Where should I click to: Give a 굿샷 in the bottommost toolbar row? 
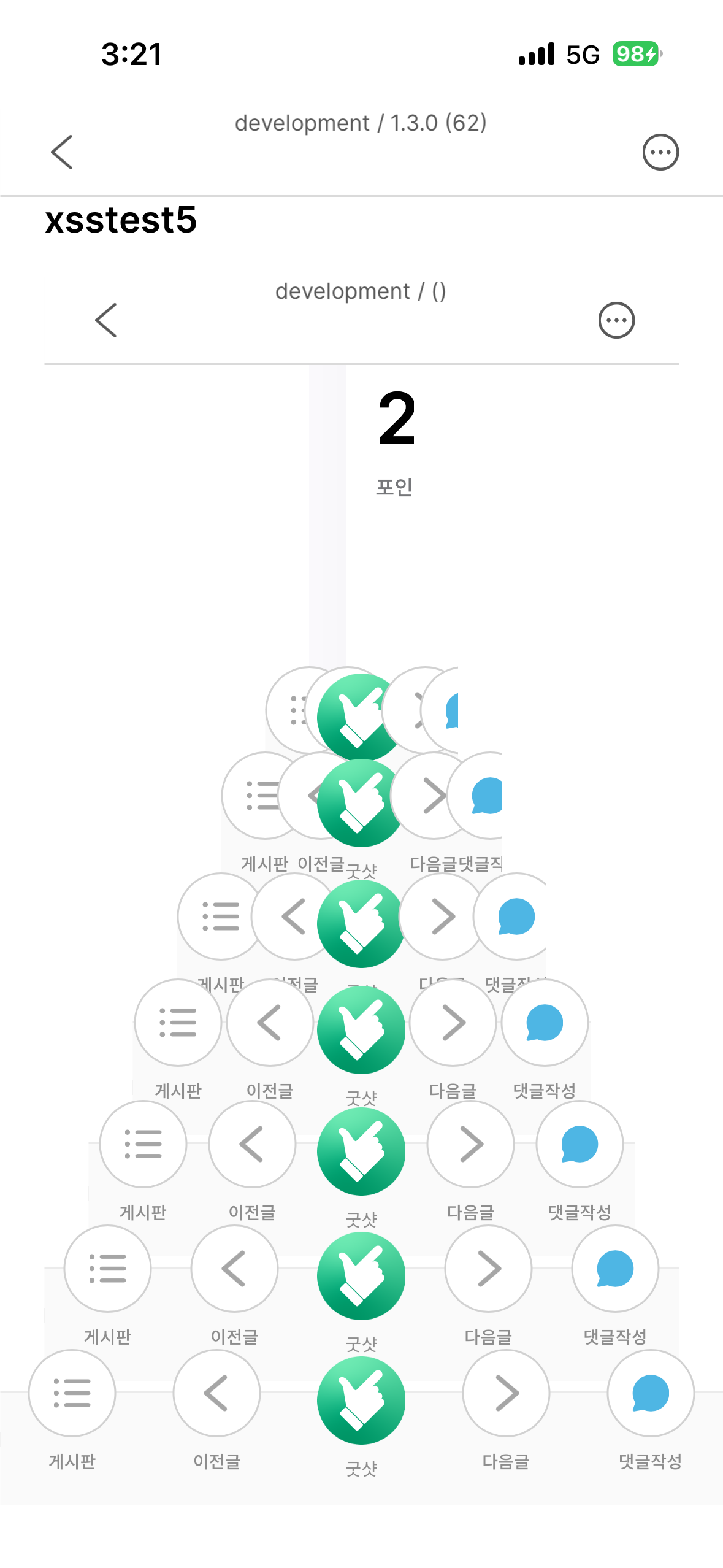click(361, 1401)
